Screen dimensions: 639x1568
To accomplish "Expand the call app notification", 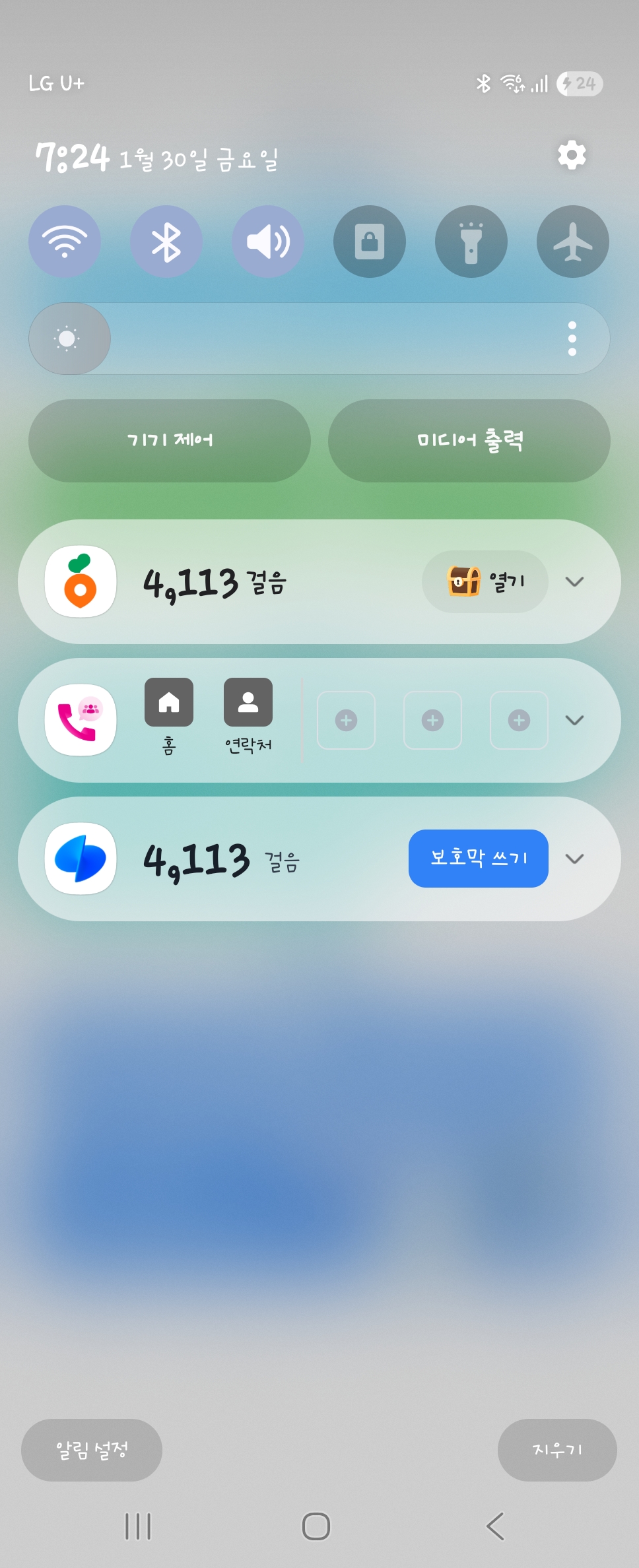I will tap(574, 720).
